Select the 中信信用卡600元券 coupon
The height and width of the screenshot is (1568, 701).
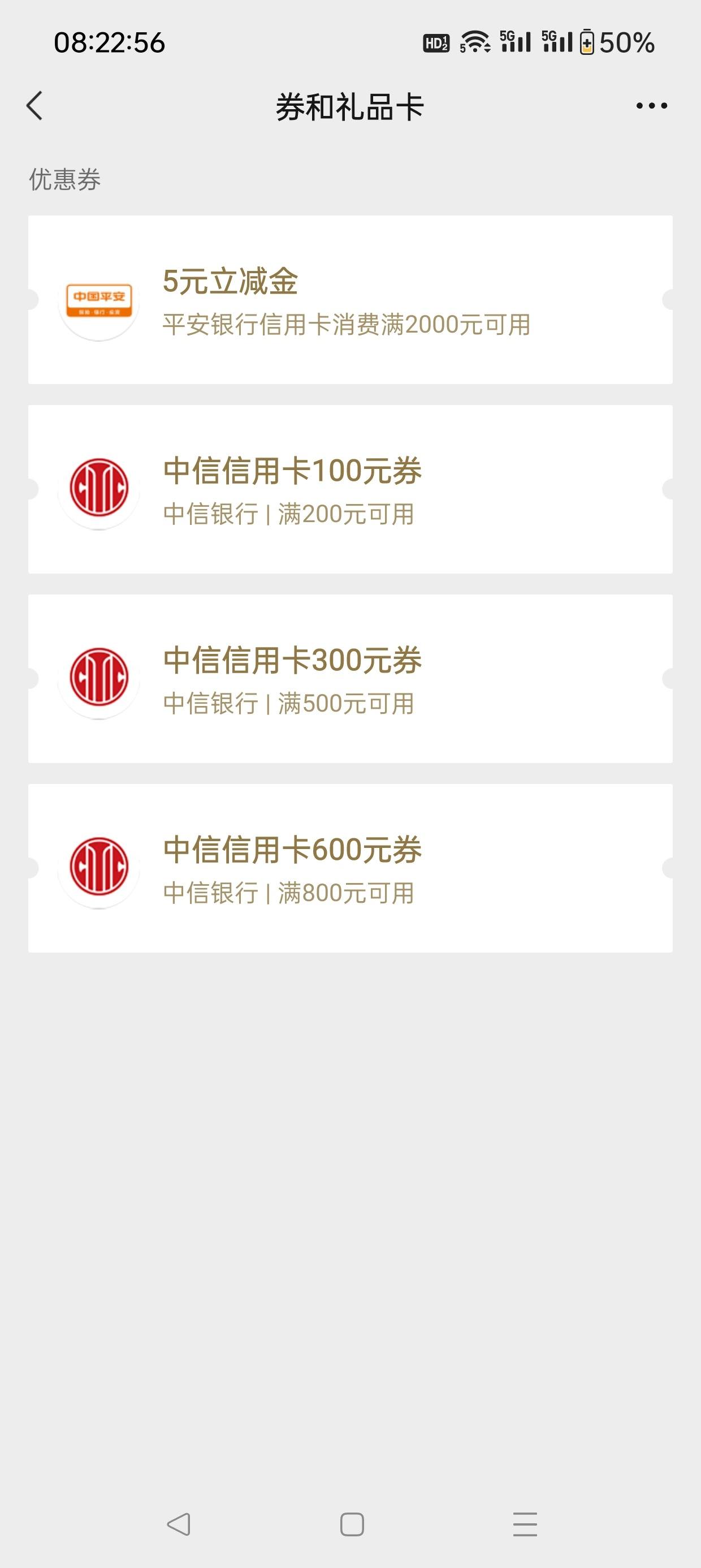click(x=350, y=868)
